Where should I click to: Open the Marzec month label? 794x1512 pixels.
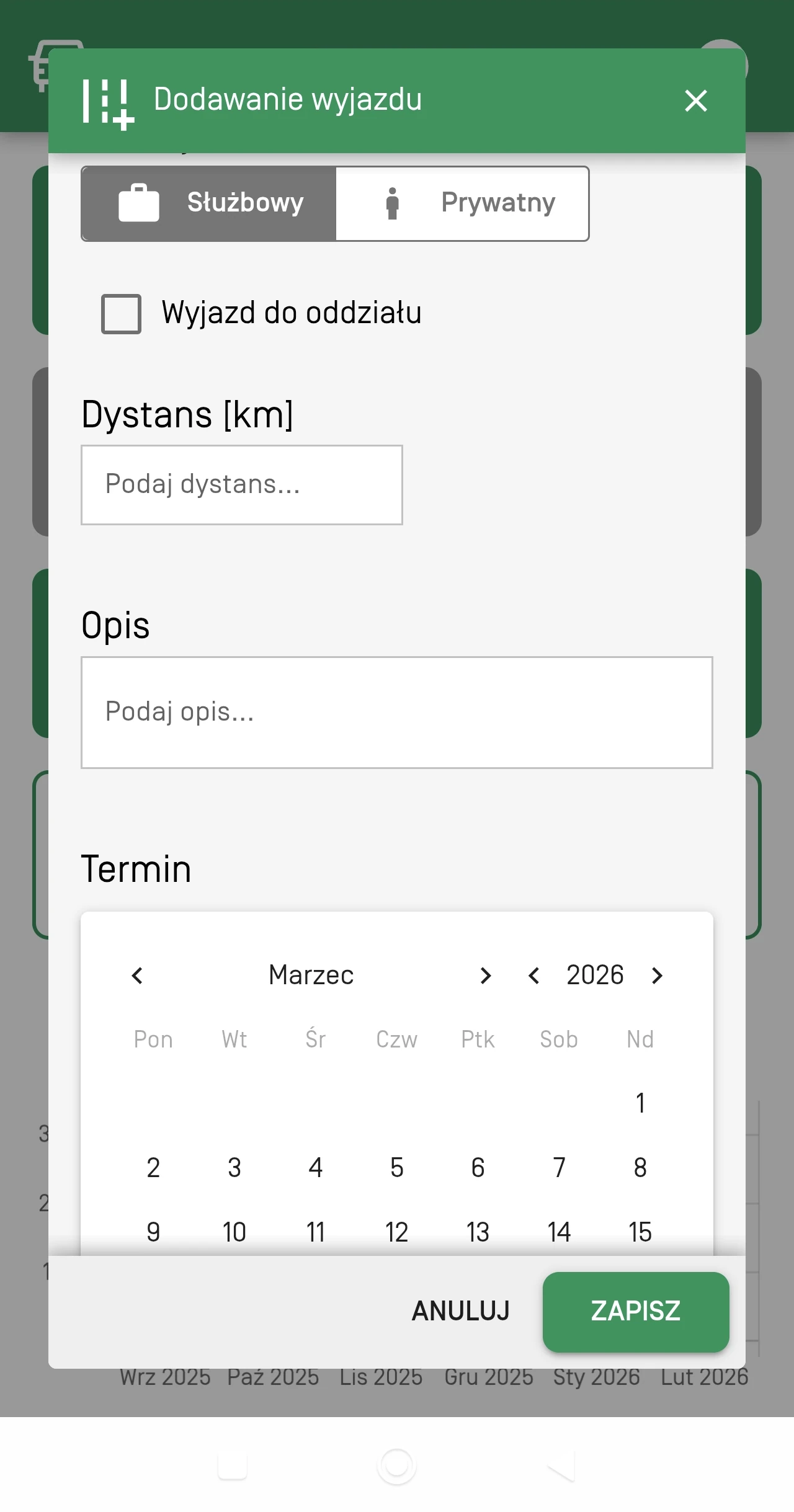coord(310,974)
